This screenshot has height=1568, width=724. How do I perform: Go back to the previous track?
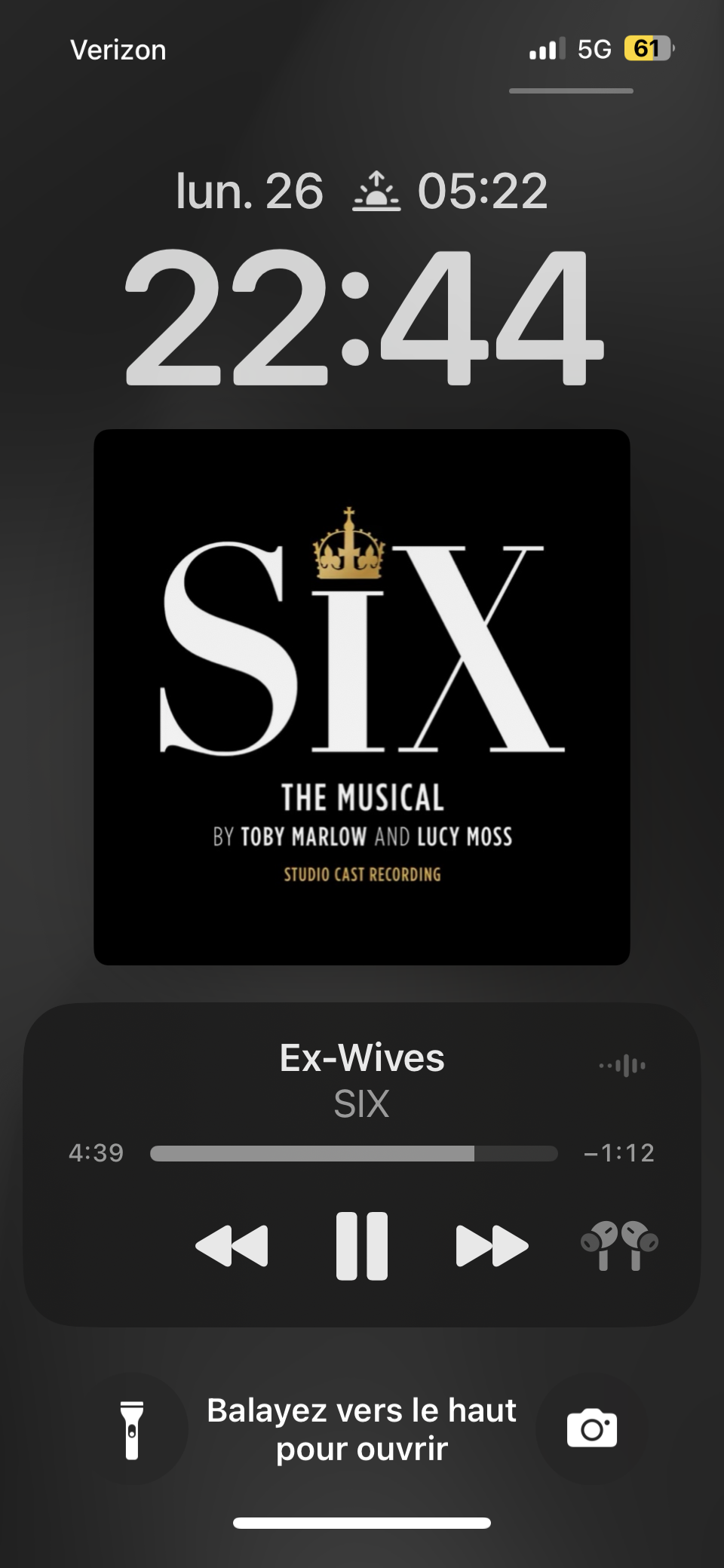pyautogui.click(x=232, y=1246)
